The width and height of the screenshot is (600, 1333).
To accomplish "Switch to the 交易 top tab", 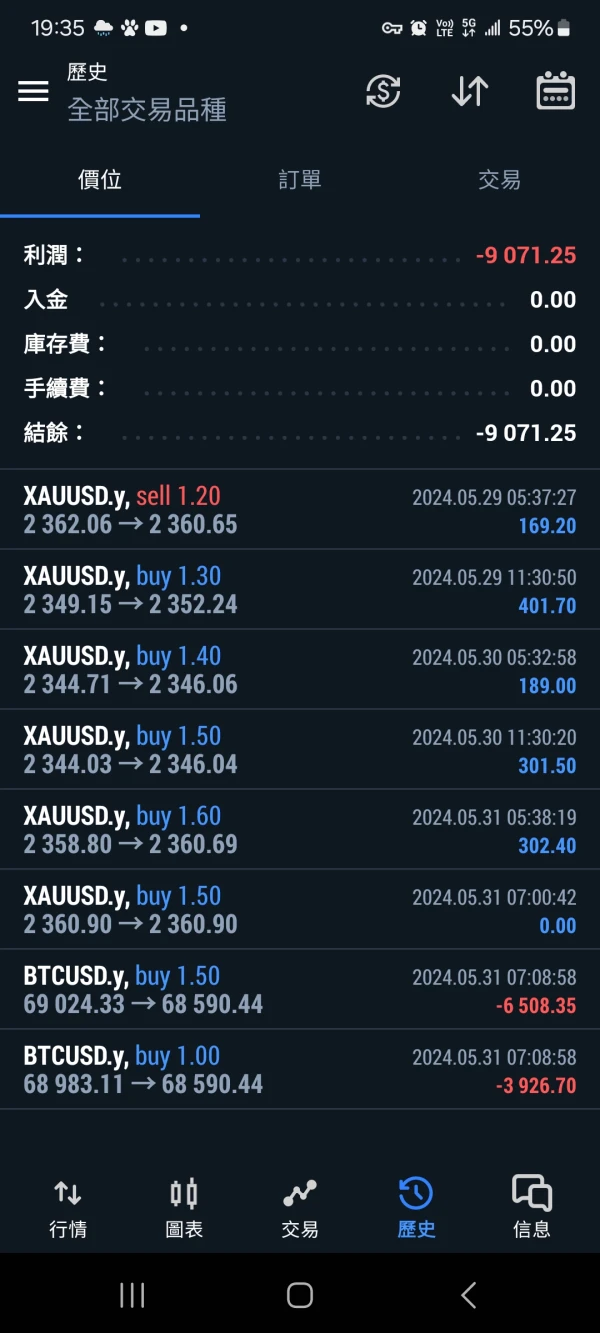I will pos(499,180).
